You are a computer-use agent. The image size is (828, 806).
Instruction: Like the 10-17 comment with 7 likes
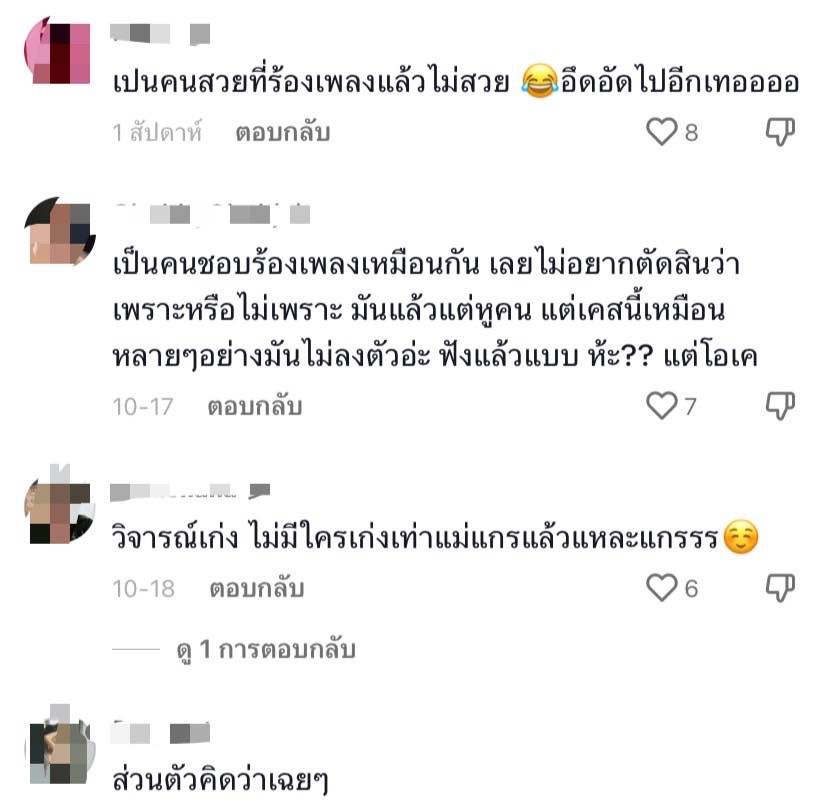(x=662, y=406)
